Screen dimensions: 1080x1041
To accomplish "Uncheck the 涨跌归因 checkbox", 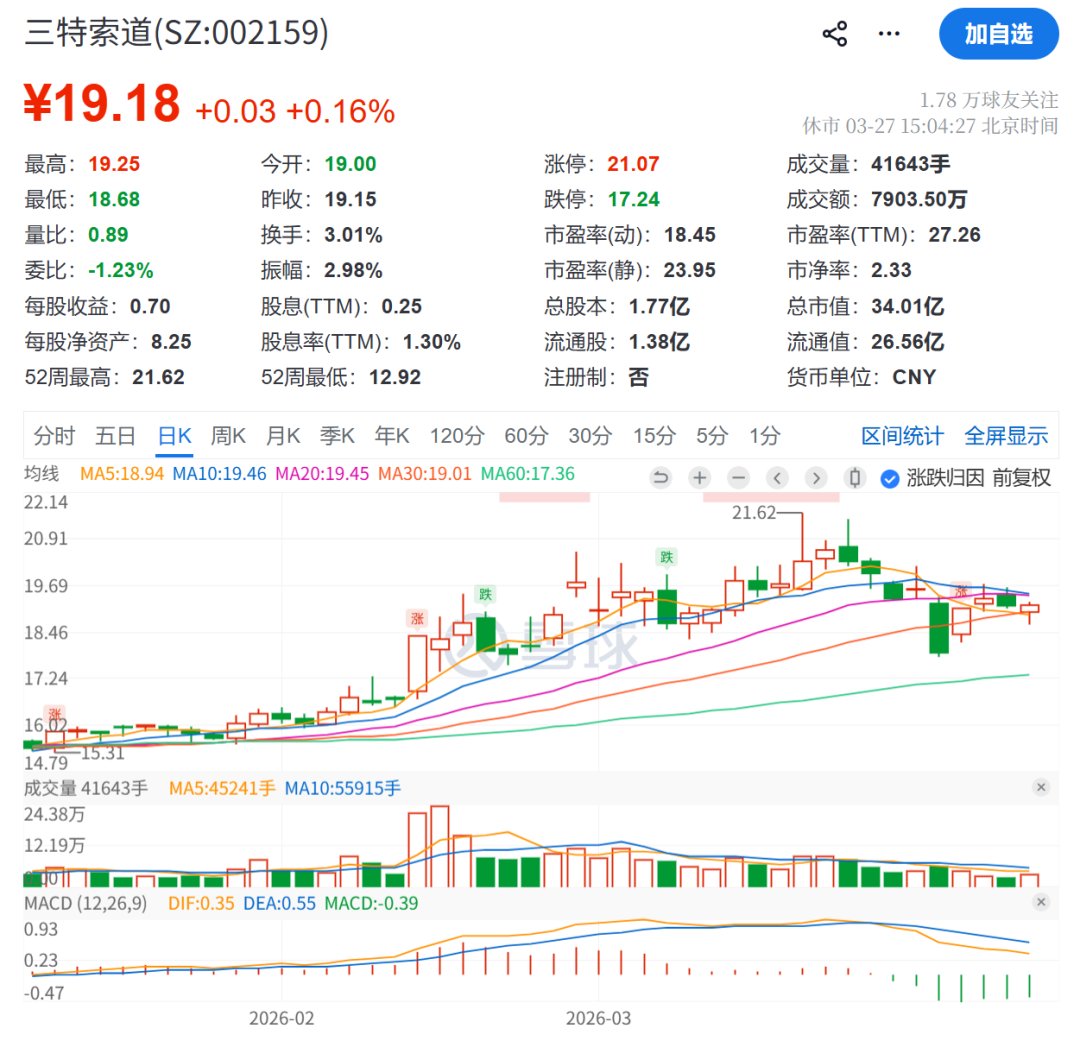I will pos(889,479).
